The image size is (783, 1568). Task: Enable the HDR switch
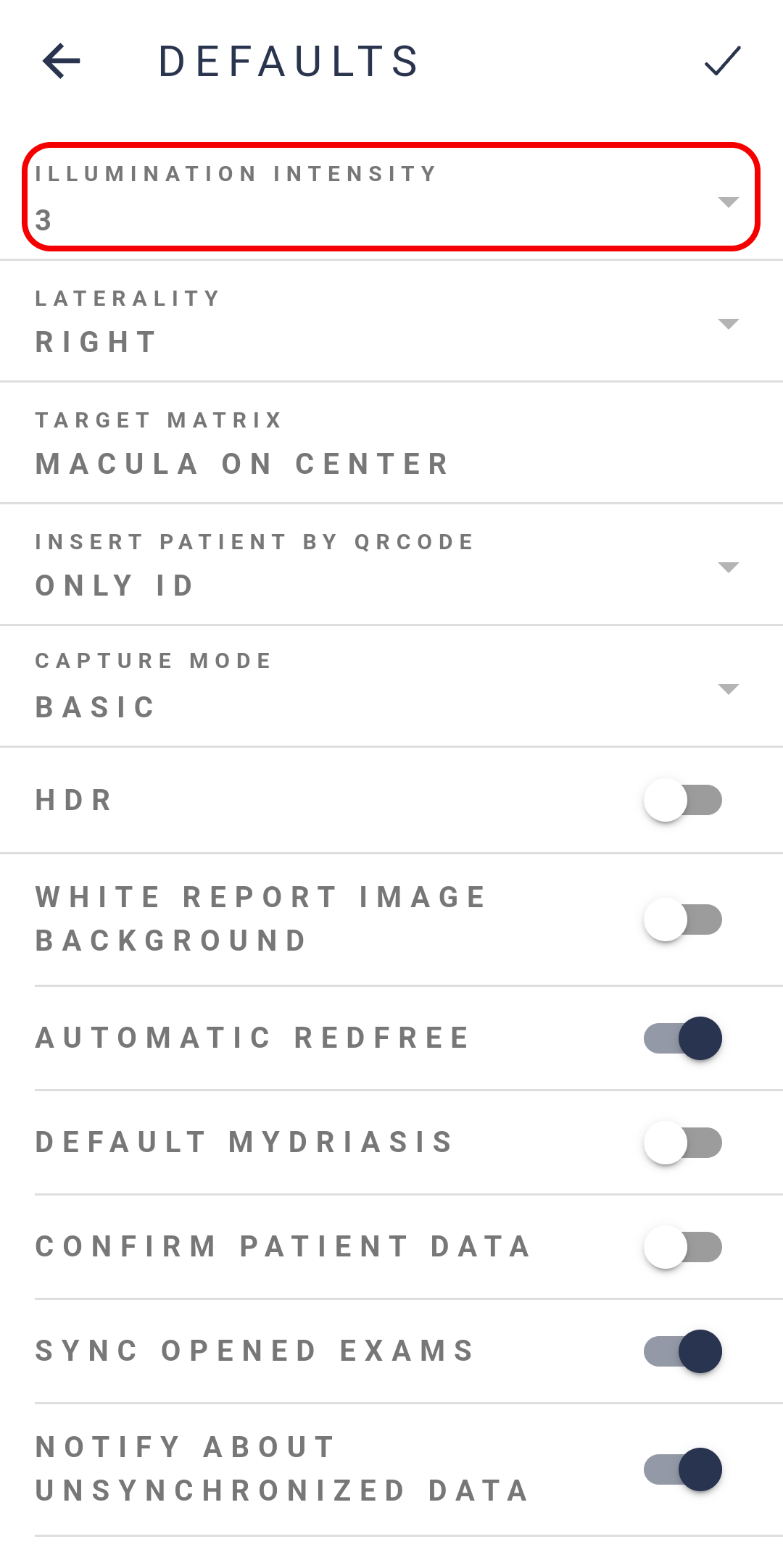click(683, 800)
